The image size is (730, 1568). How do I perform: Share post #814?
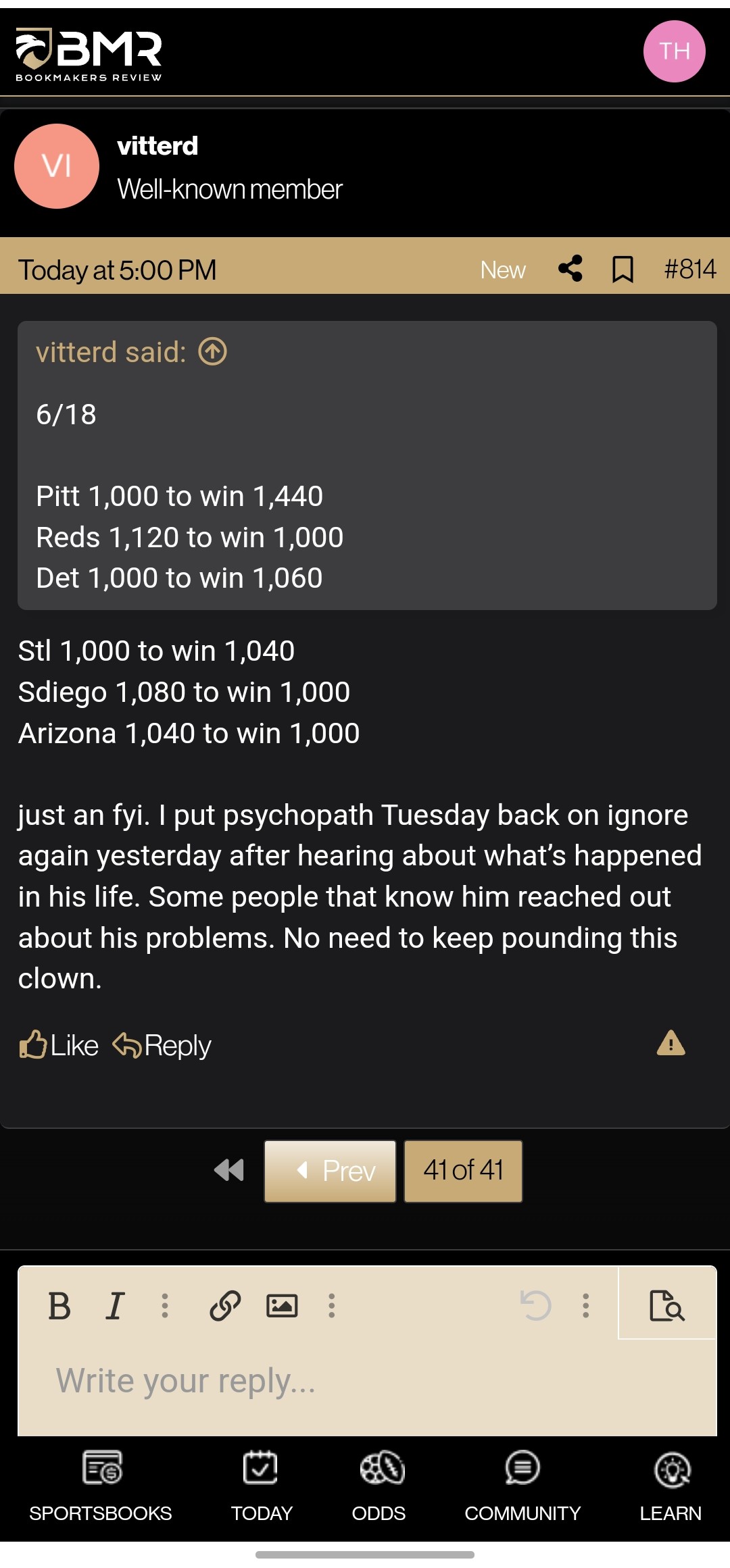570,269
